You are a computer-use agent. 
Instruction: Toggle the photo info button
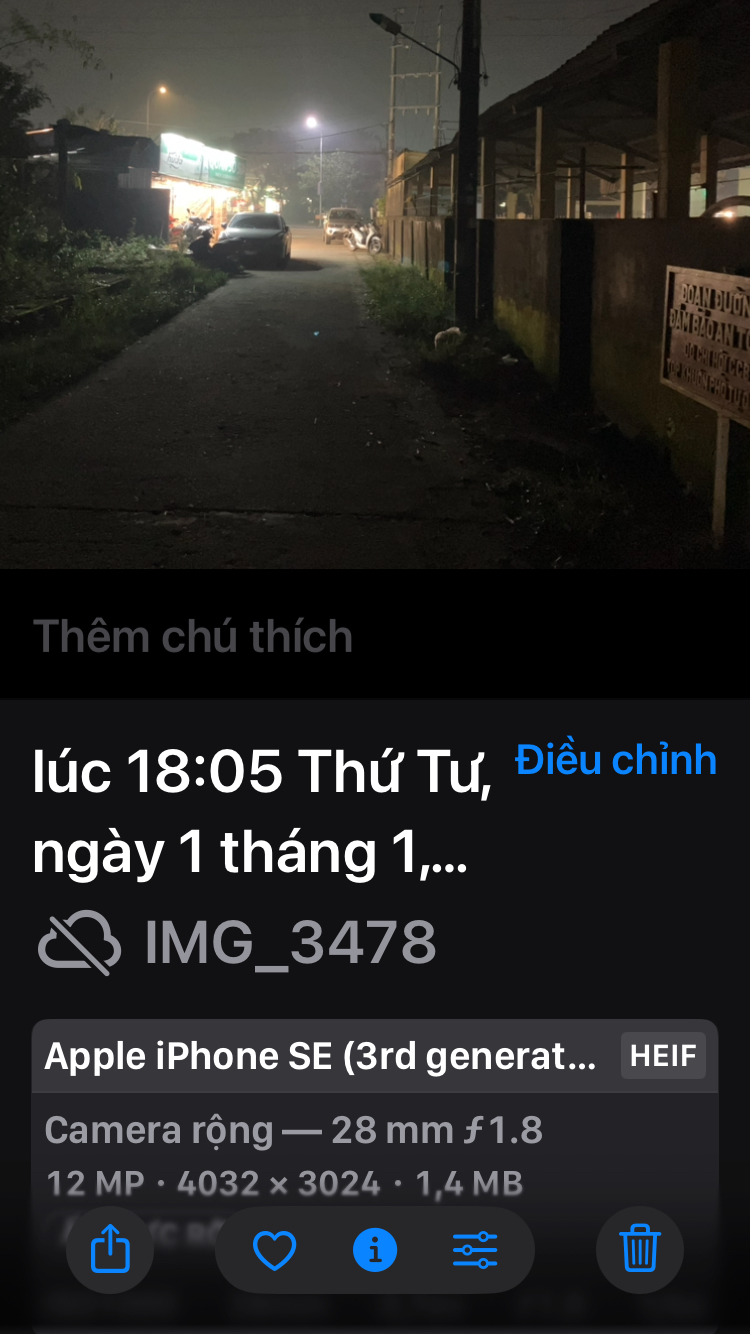[x=375, y=1250]
